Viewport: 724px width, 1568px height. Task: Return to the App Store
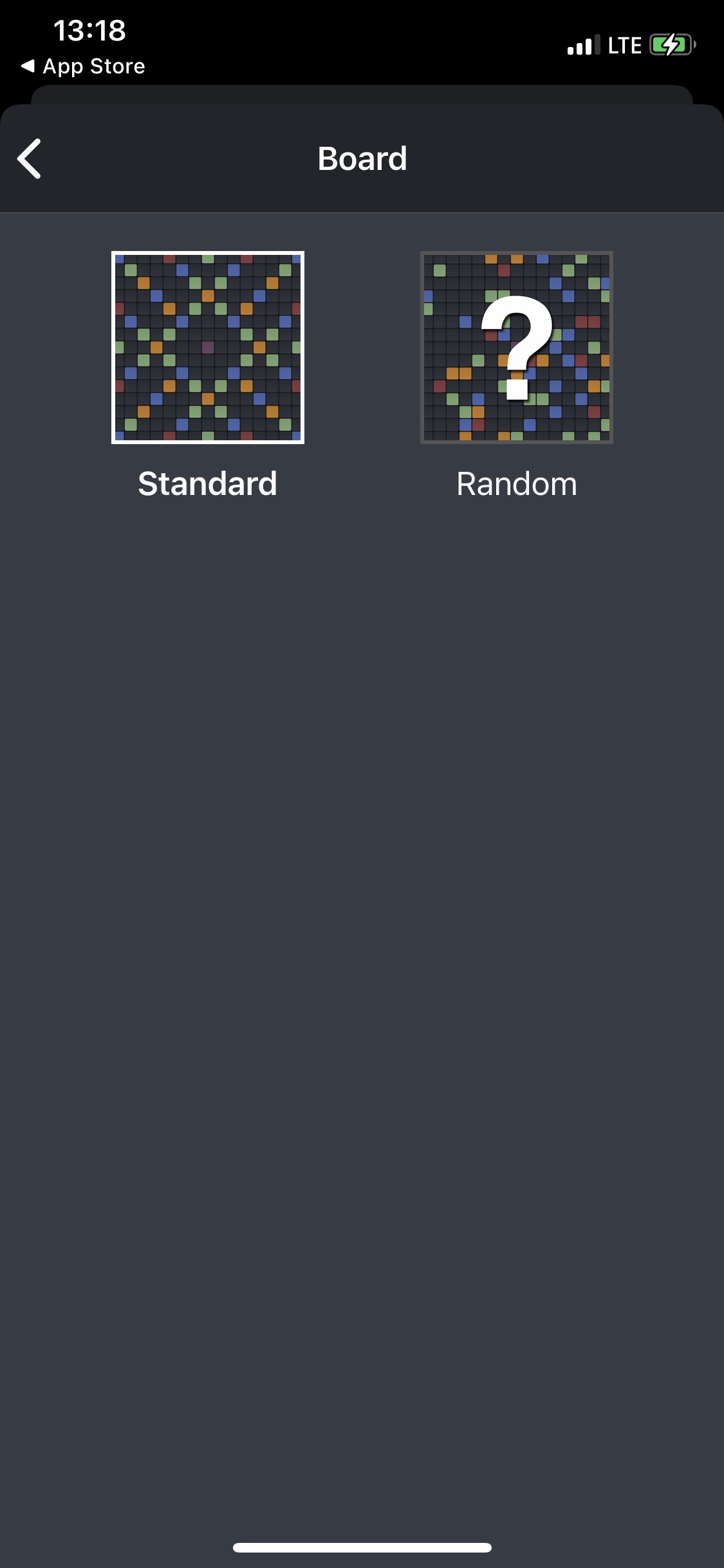[x=83, y=66]
